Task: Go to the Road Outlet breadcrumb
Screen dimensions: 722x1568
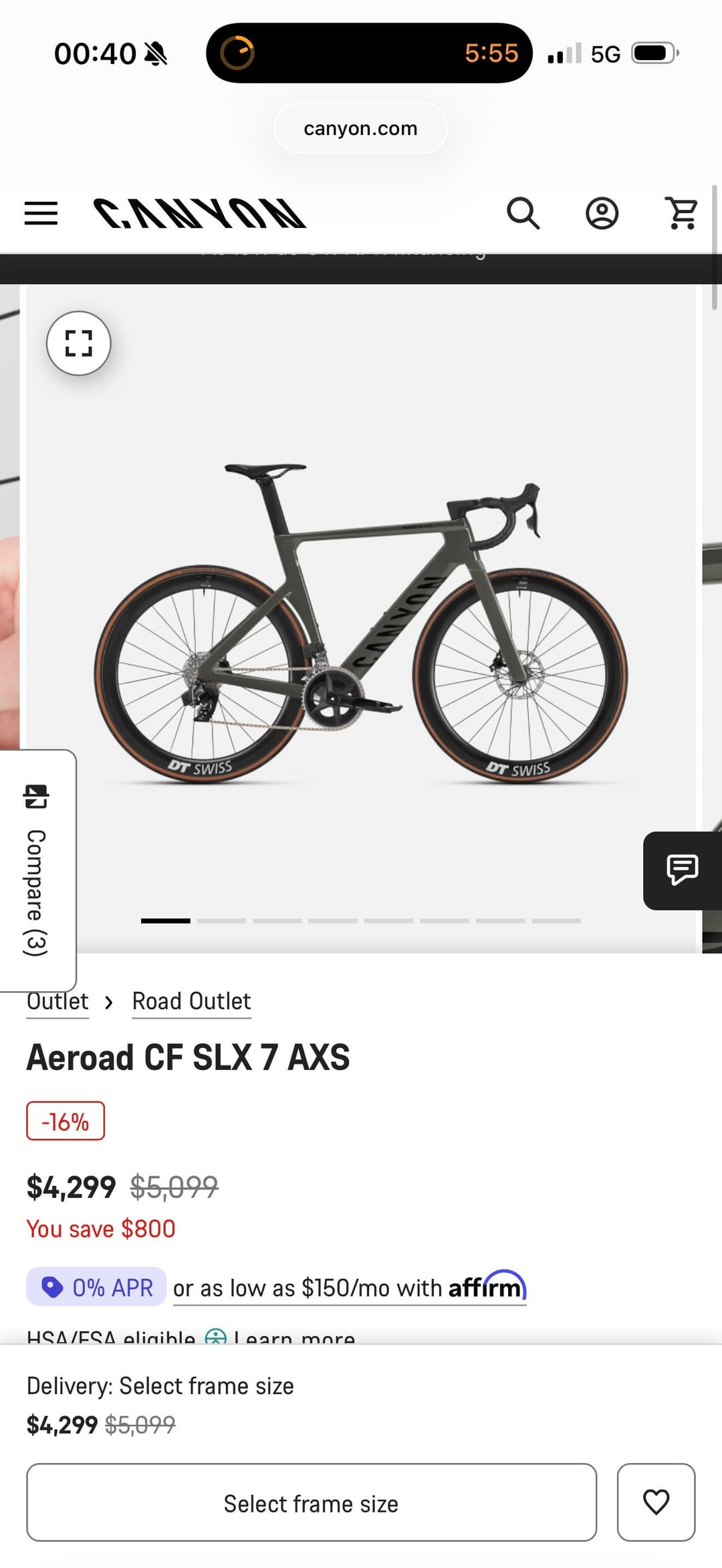Action: pos(191,1001)
